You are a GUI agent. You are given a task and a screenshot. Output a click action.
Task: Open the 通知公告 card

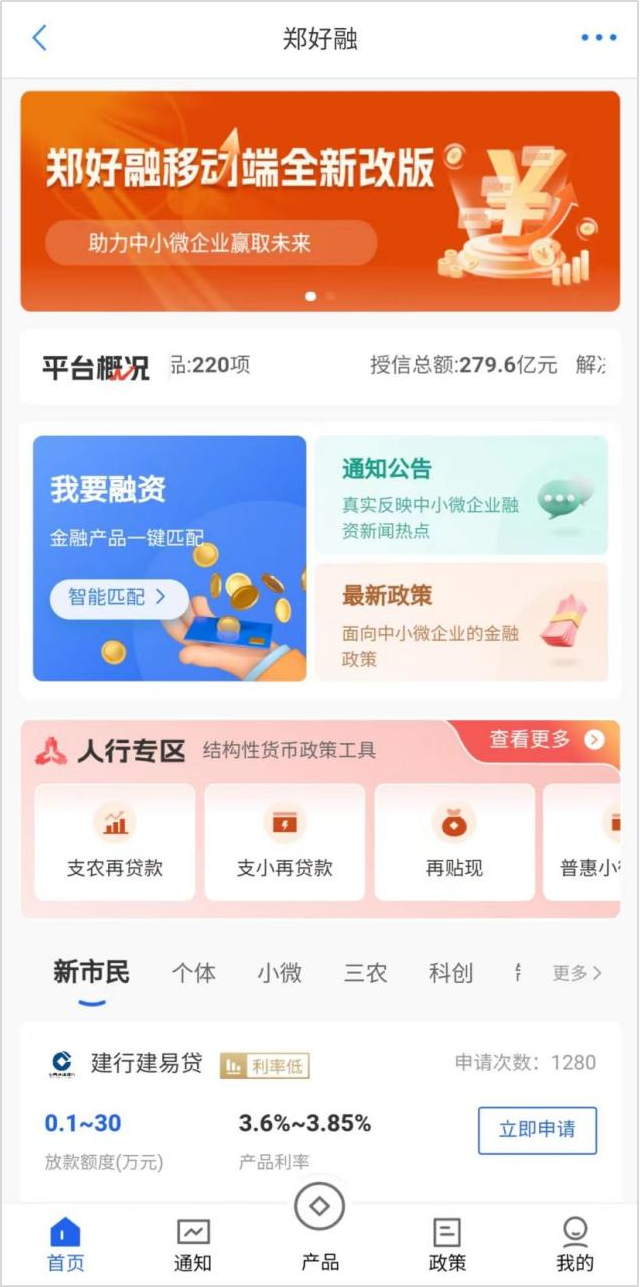(461, 494)
